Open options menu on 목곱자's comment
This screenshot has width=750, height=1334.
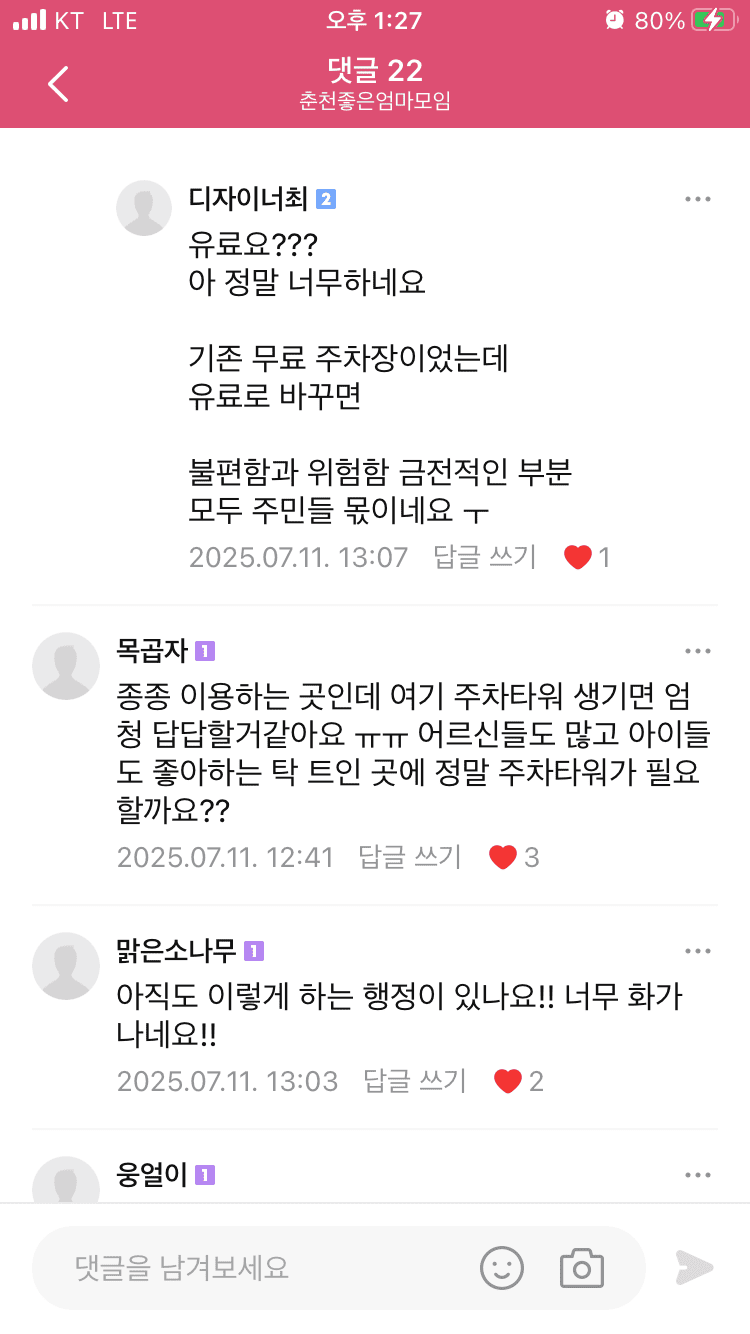click(x=697, y=651)
